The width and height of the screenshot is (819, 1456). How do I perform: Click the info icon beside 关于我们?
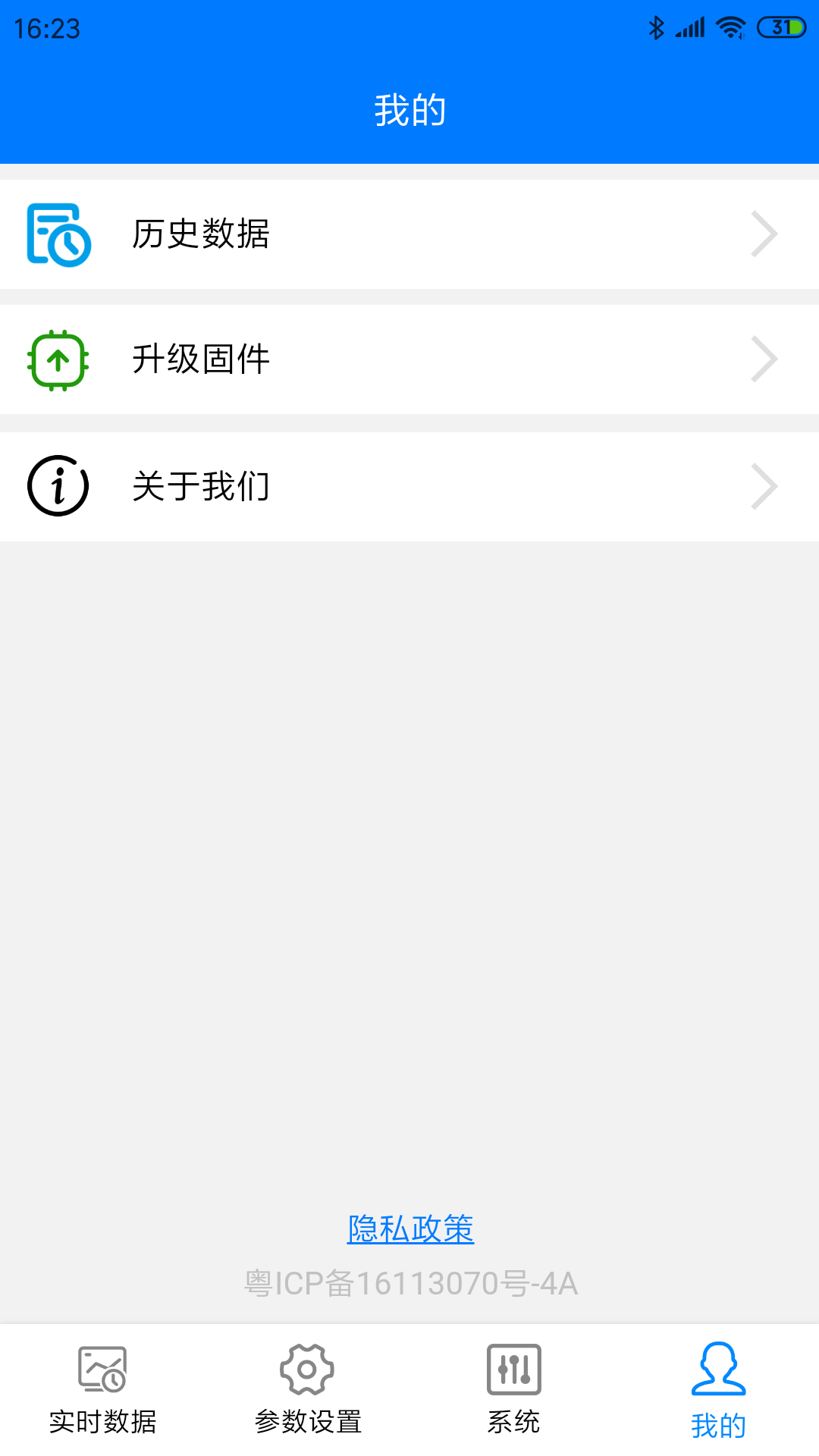pos(57,486)
